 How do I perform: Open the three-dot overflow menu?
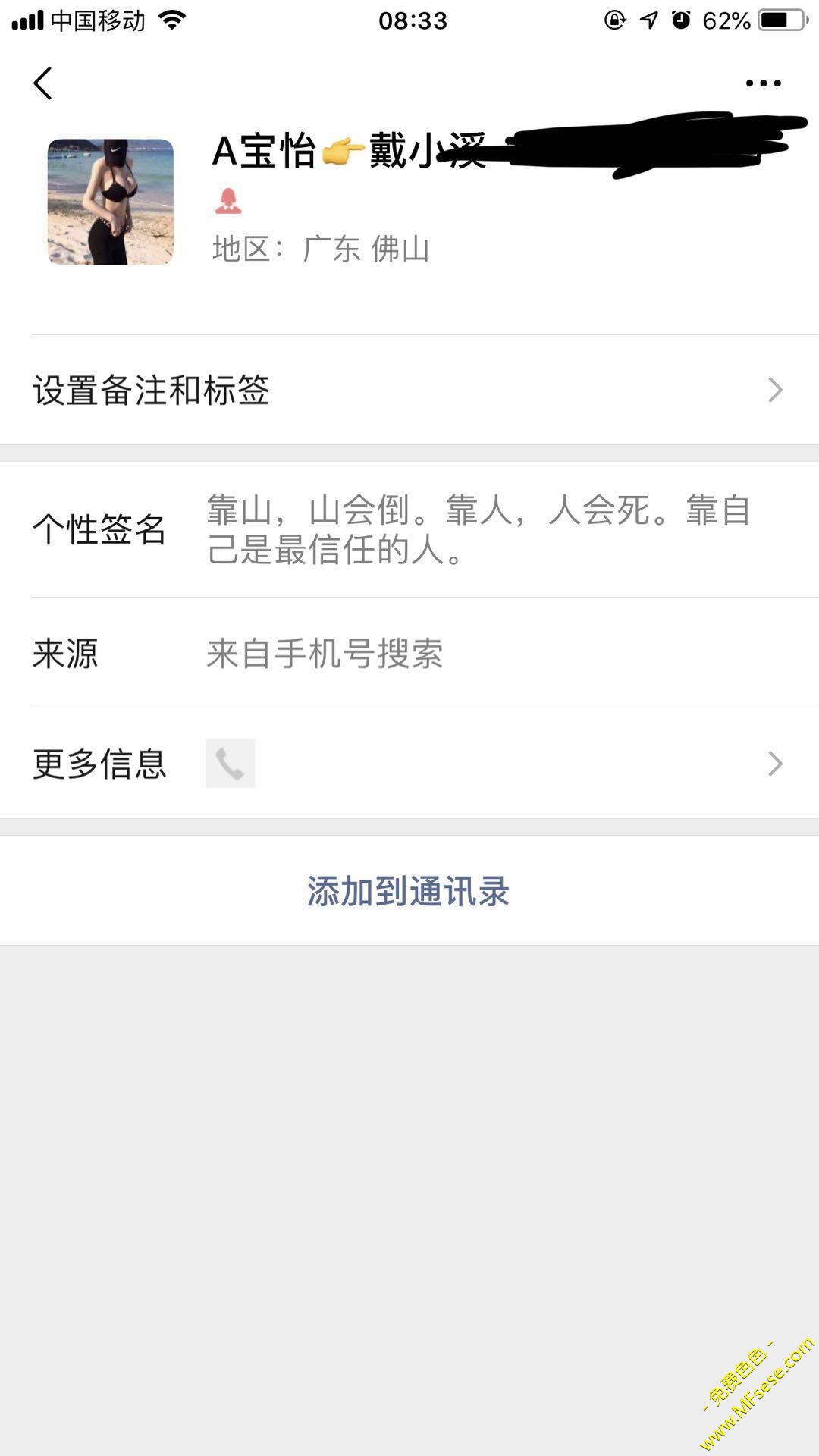tap(763, 83)
